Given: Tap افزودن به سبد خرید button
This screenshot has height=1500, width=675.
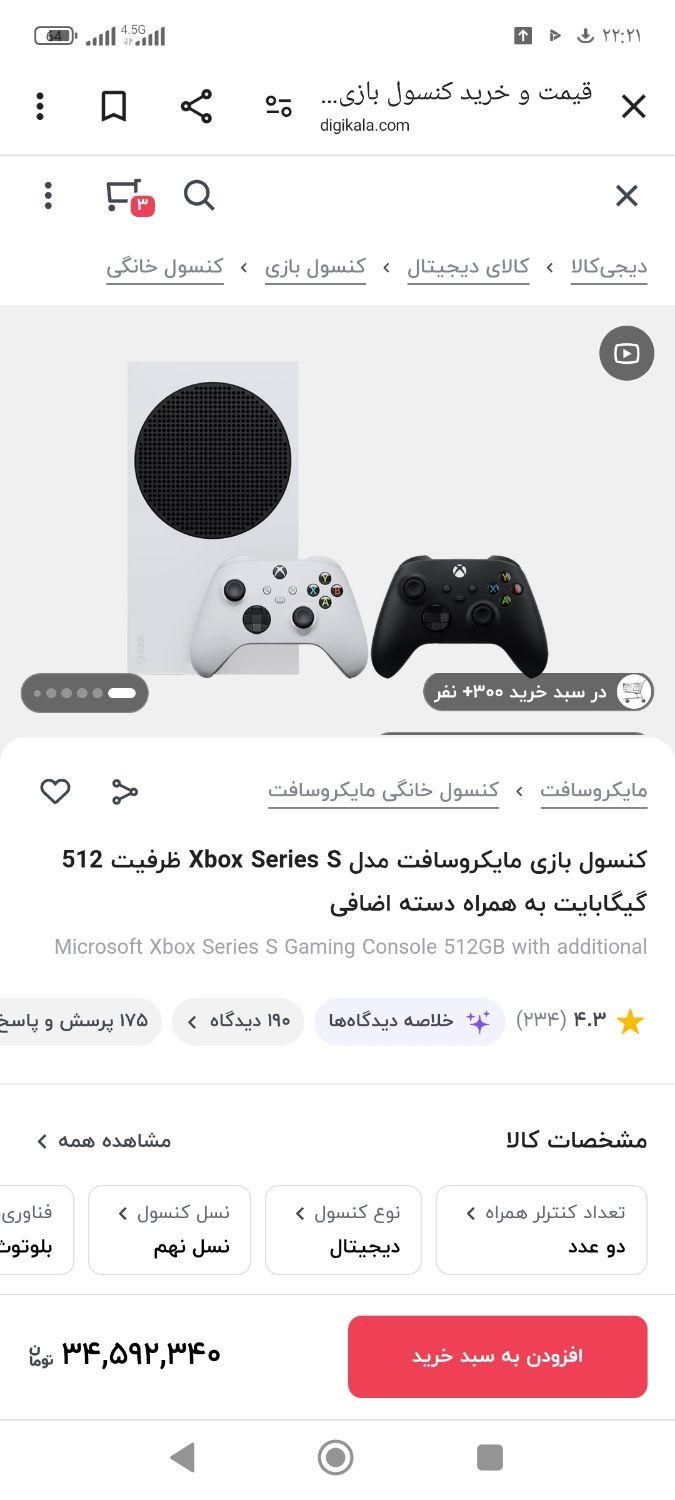Looking at the screenshot, I should point(497,1356).
